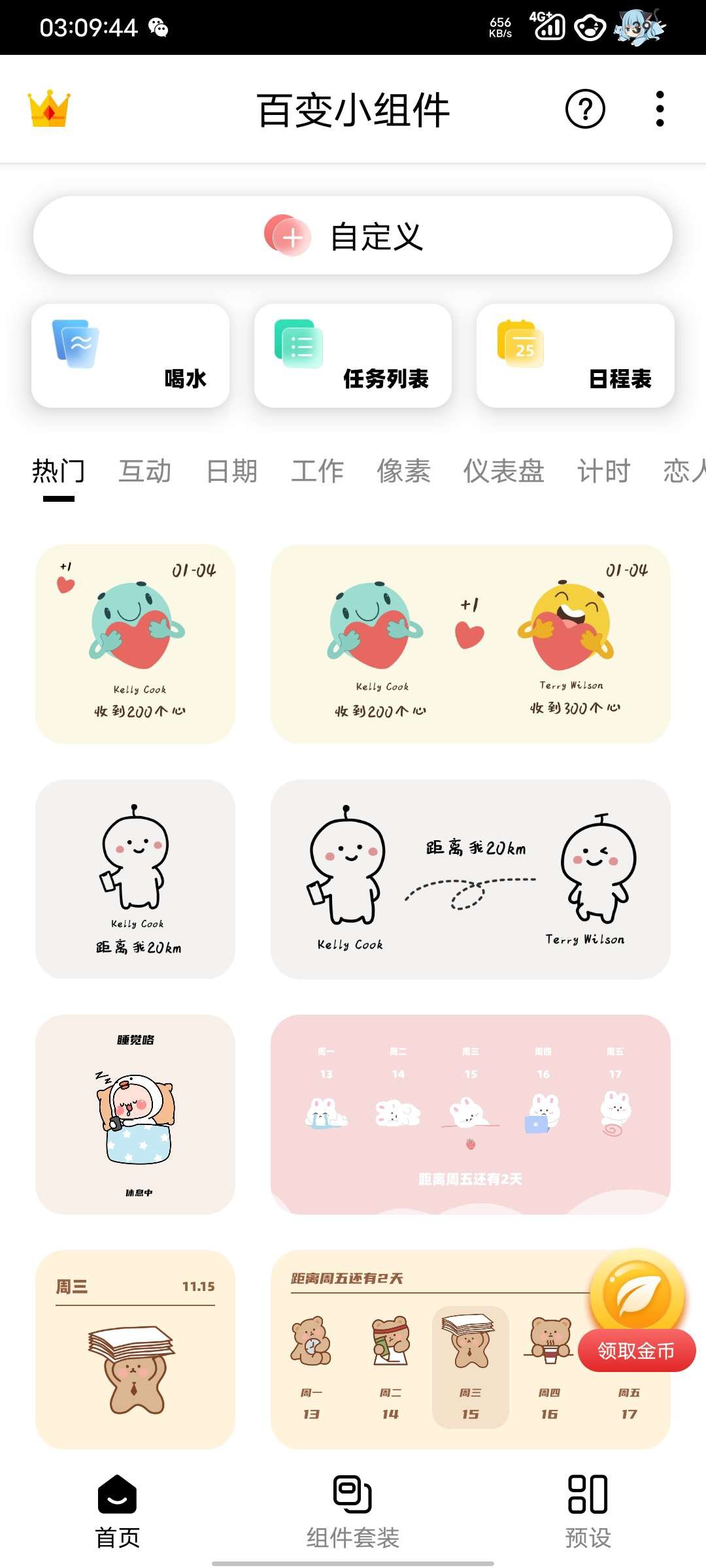Switch to the 互动 category tab
This screenshot has height=1568, width=706.
144,471
